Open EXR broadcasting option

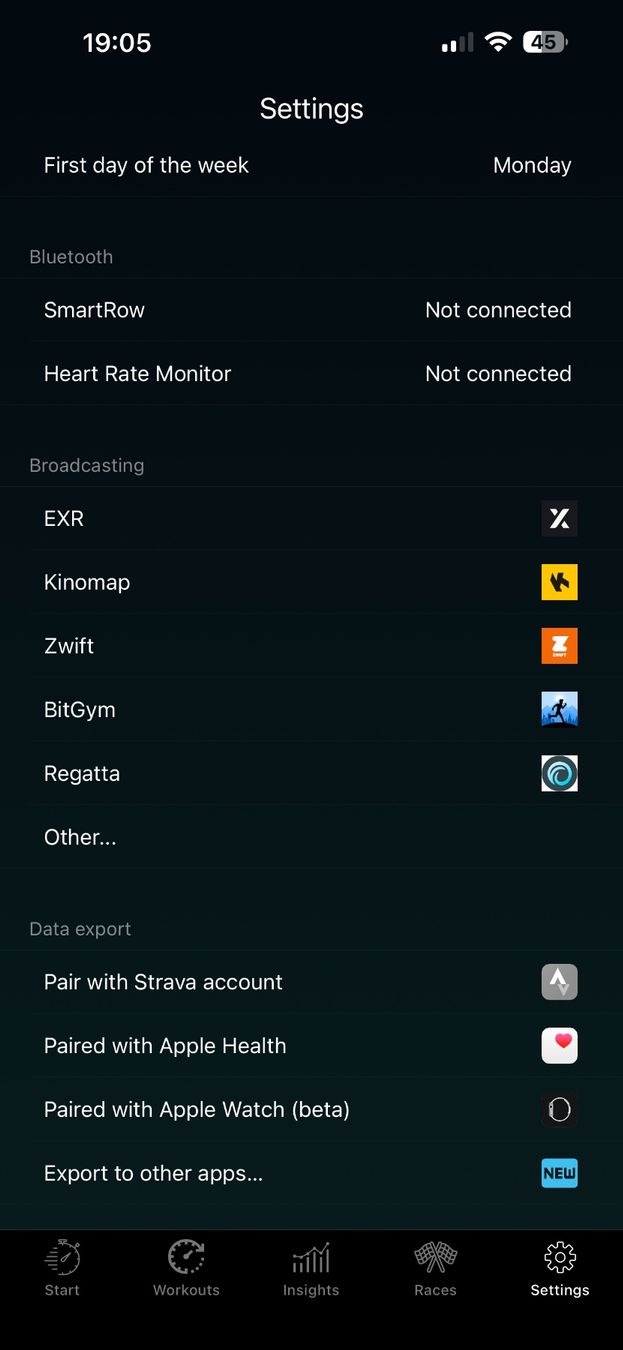311,518
